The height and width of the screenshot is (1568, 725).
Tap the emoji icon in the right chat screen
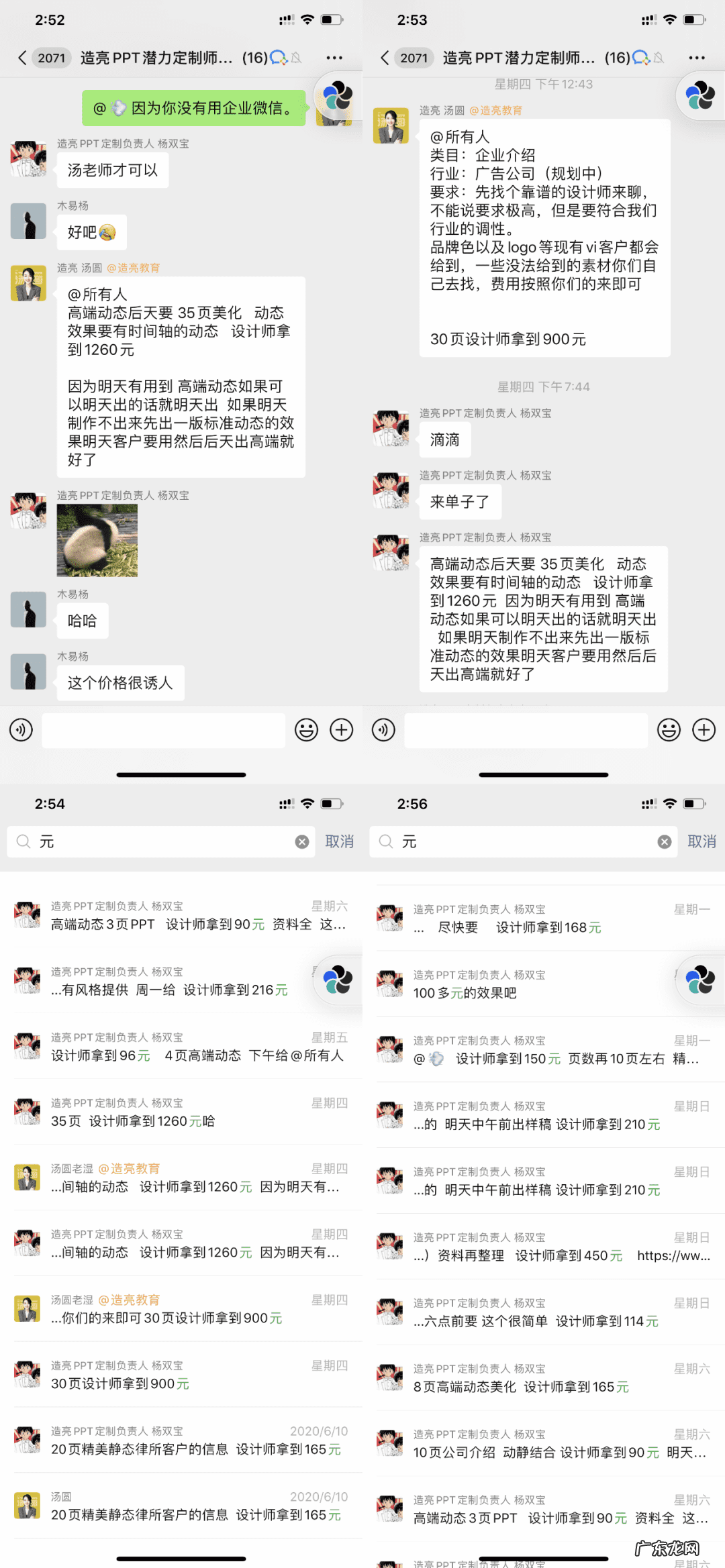tap(669, 730)
